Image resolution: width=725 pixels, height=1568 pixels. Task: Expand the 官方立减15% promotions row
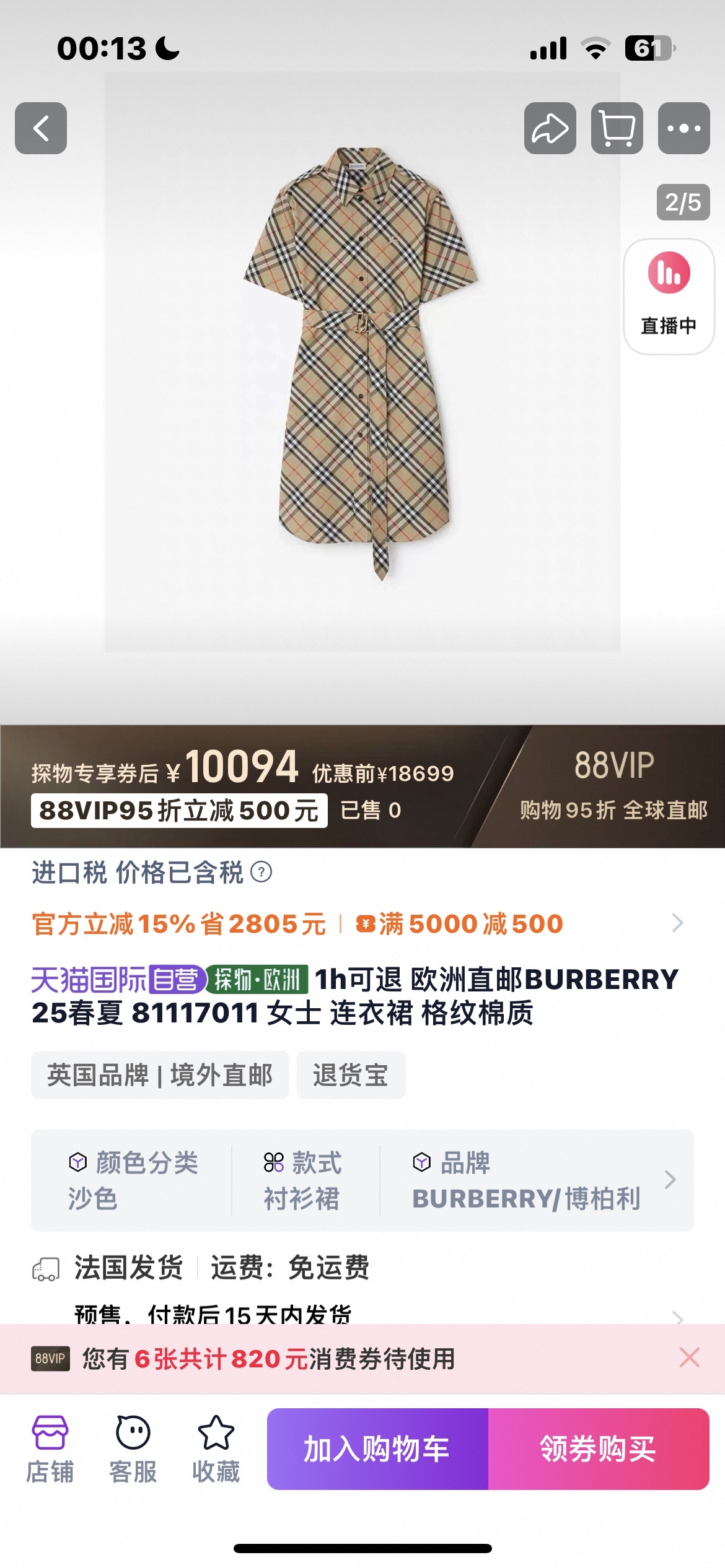click(x=677, y=923)
